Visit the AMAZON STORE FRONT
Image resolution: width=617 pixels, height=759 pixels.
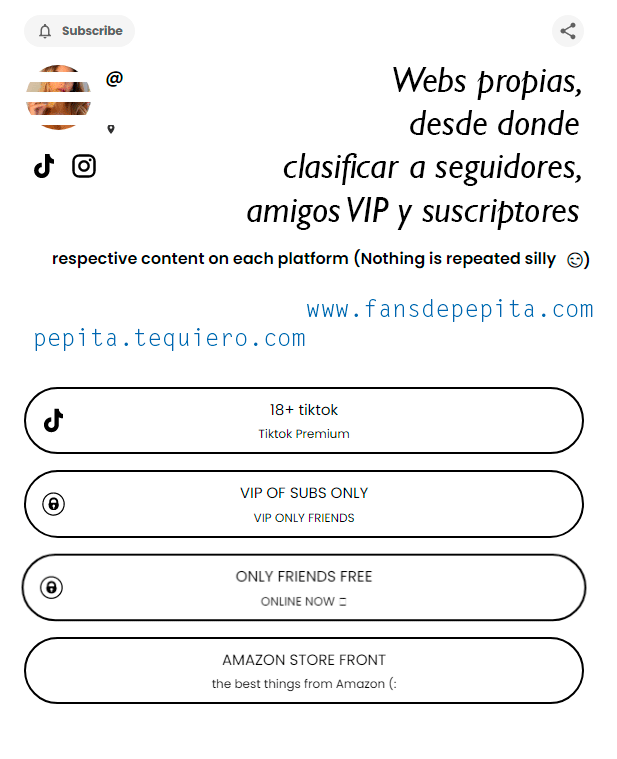tap(303, 671)
